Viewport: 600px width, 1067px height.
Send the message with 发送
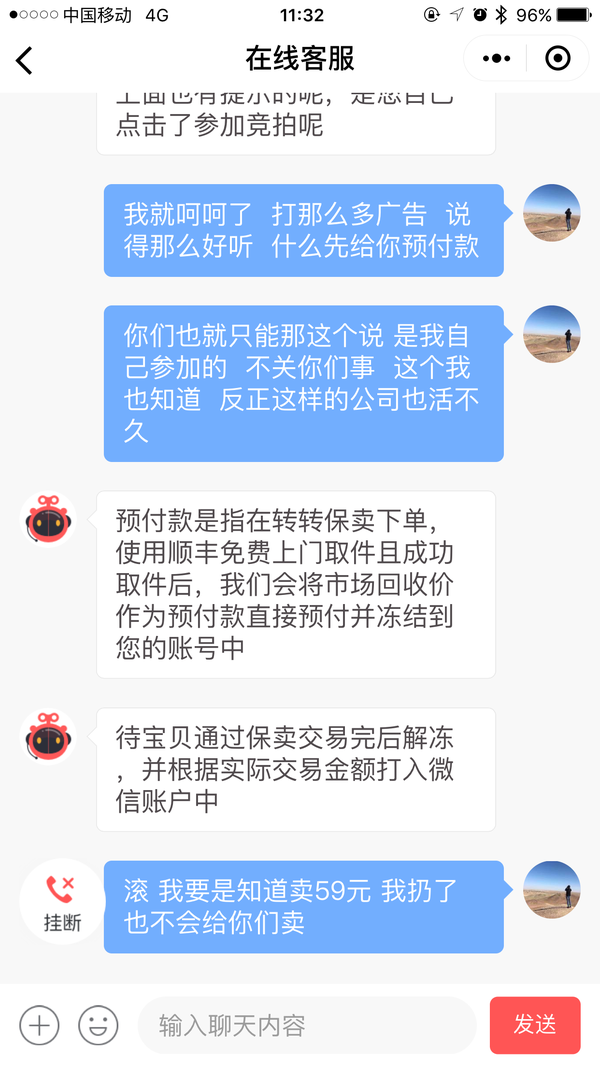click(x=535, y=1025)
